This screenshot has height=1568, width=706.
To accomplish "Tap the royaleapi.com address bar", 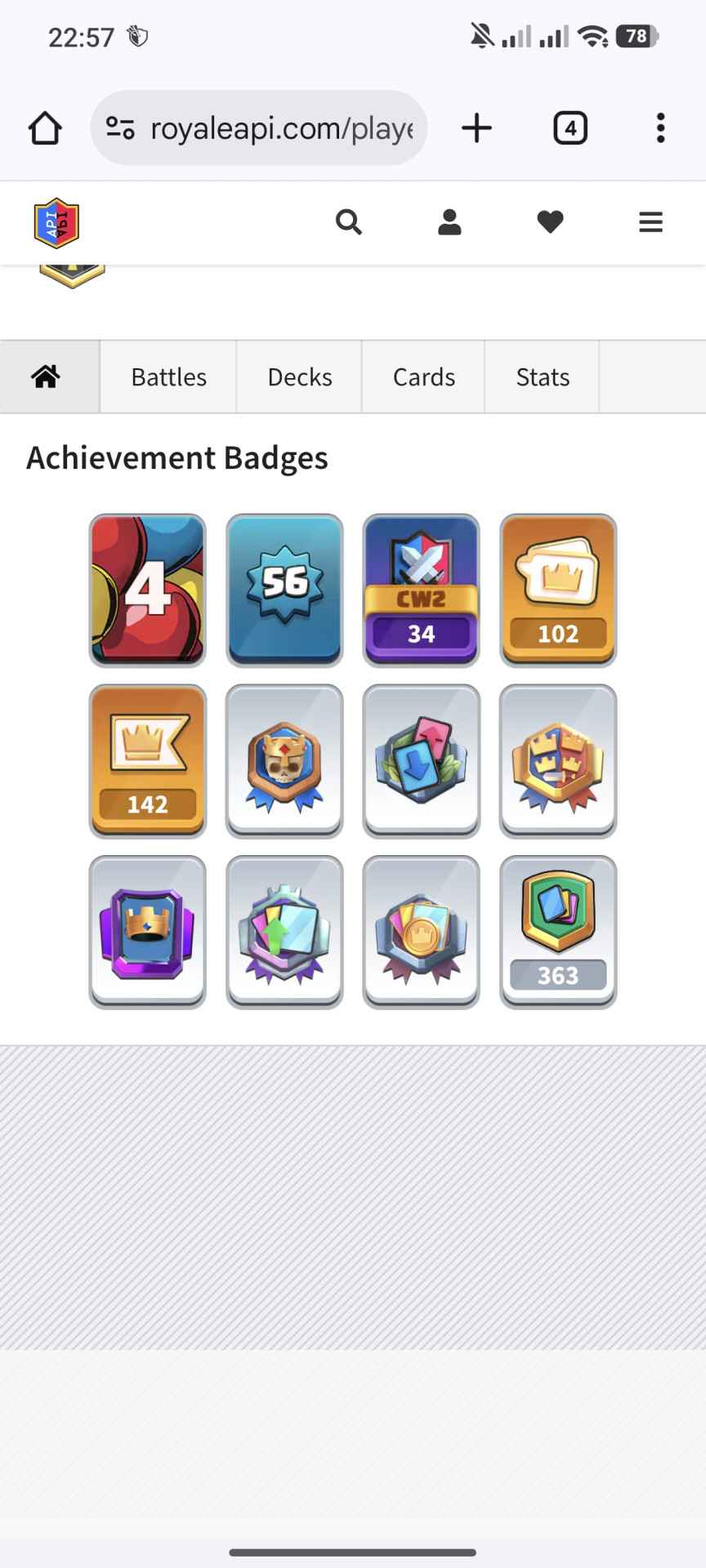I will pos(258,128).
